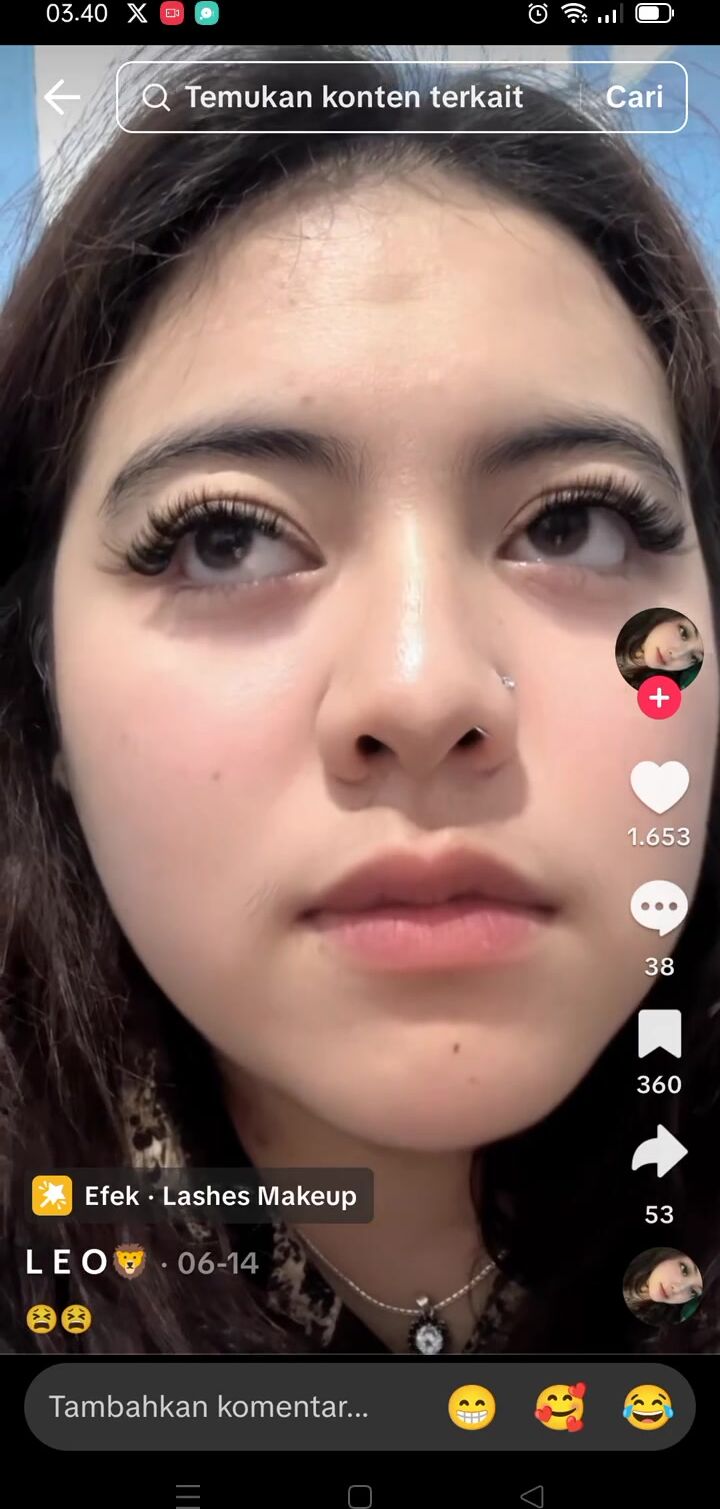Tap the Tambahkan komentar field

tap(210, 1407)
